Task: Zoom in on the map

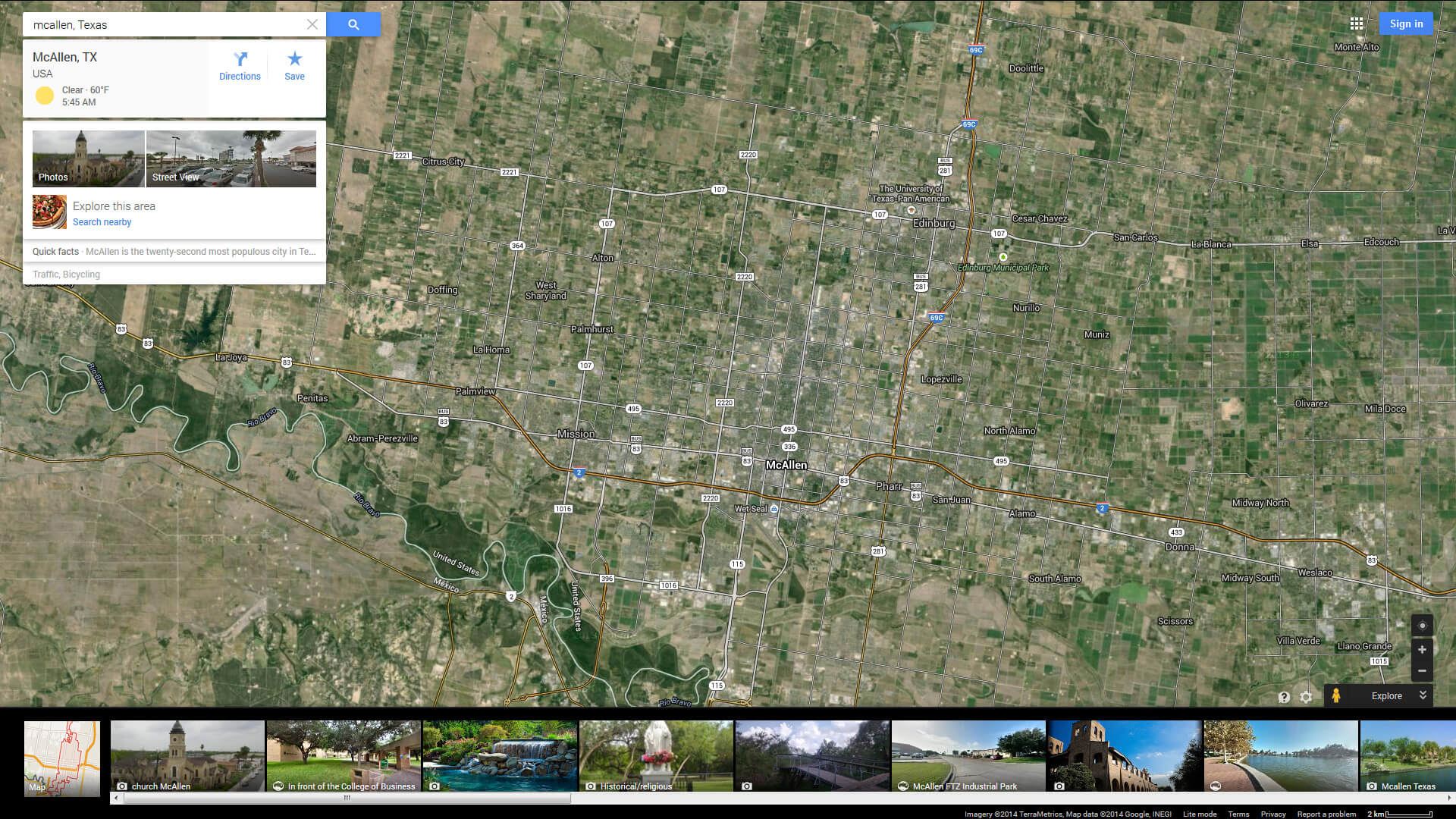Action: tap(1422, 650)
